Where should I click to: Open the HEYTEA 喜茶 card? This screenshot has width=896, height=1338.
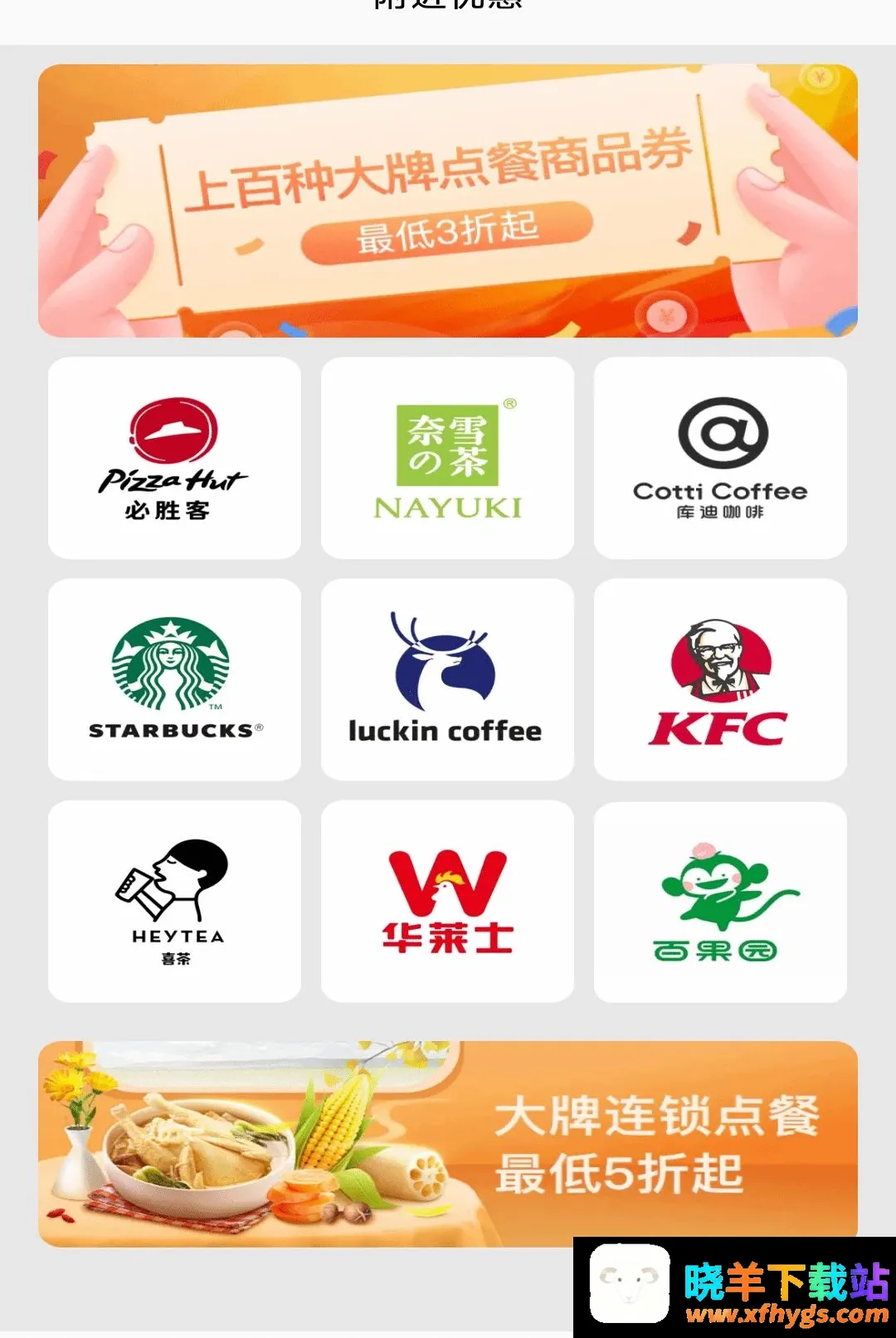click(174, 902)
